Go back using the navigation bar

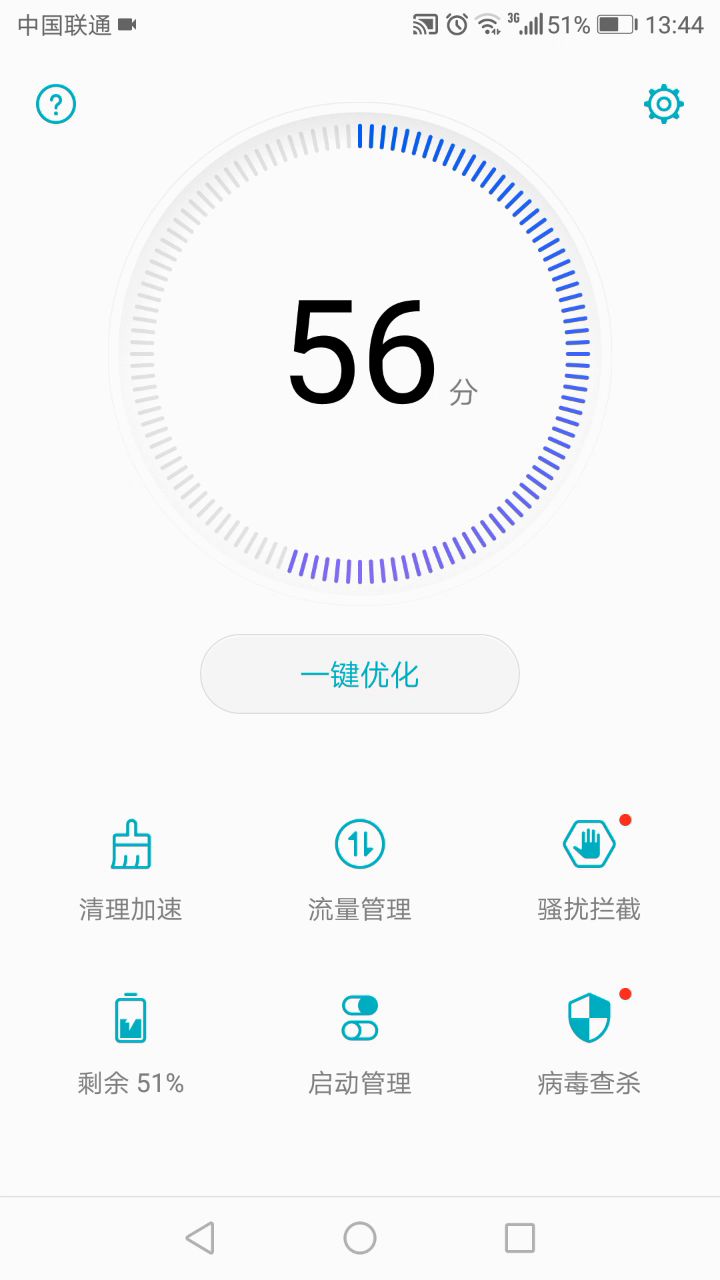coord(200,1238)
